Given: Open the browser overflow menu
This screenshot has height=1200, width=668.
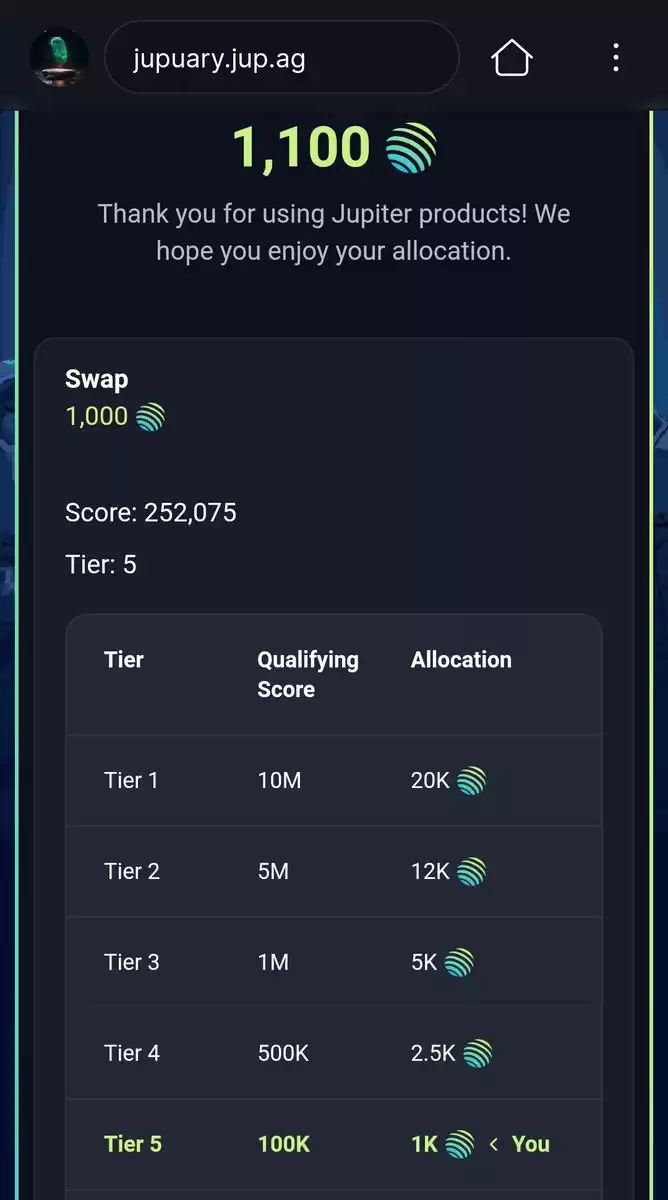Looking at the screenshot, I should (615, 58).
